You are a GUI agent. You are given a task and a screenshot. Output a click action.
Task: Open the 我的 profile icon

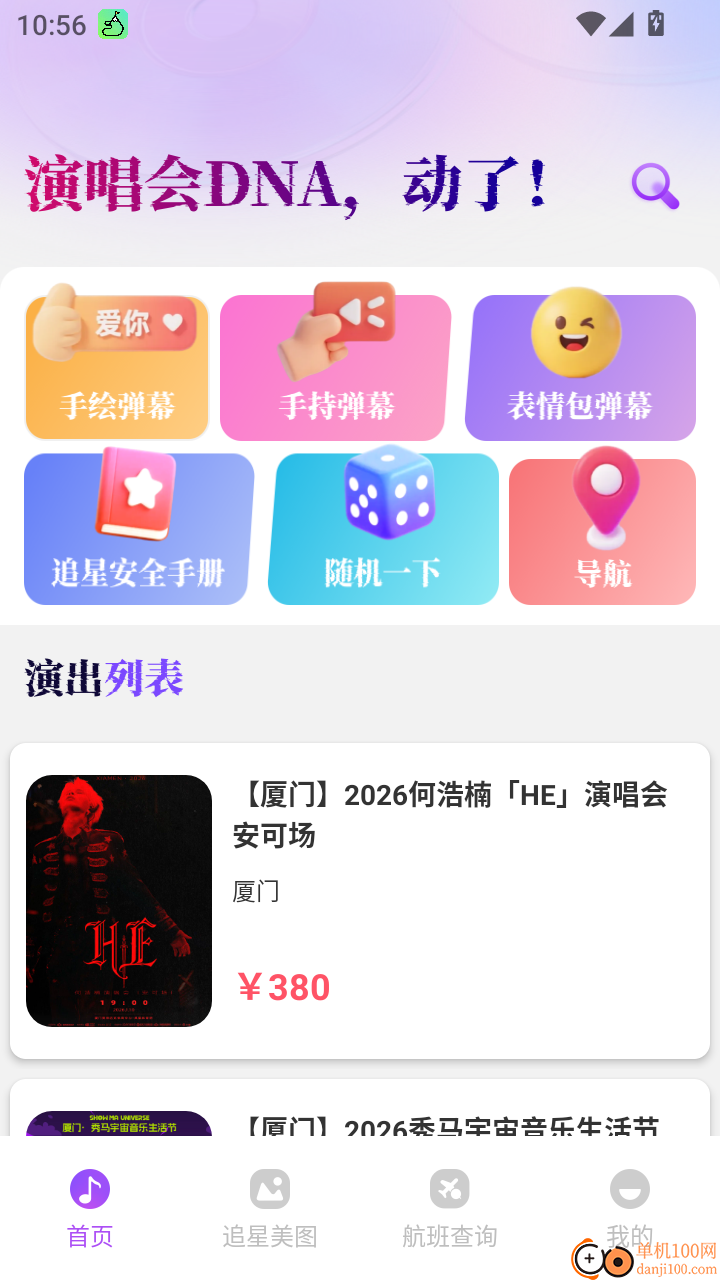(629, 1189)
